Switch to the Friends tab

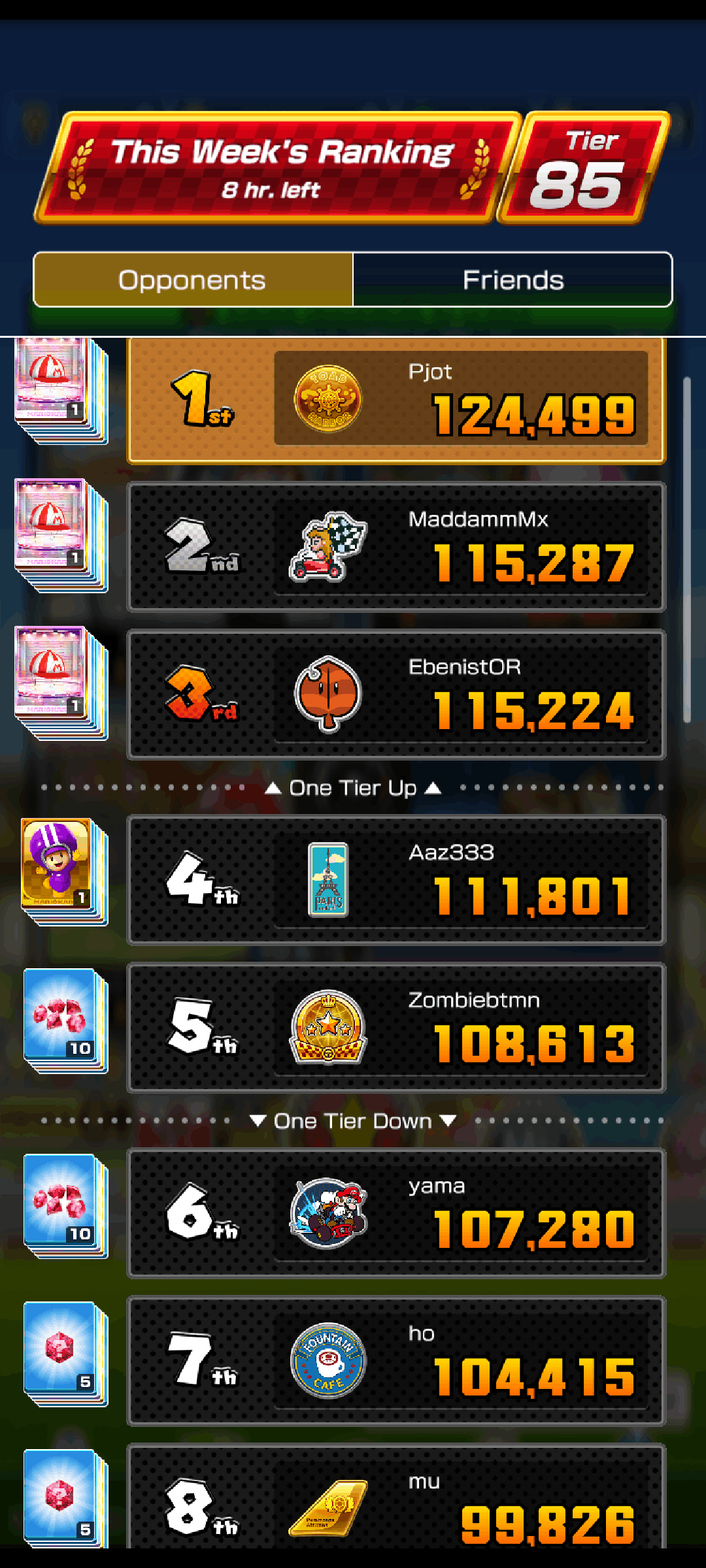click(513, 280)
